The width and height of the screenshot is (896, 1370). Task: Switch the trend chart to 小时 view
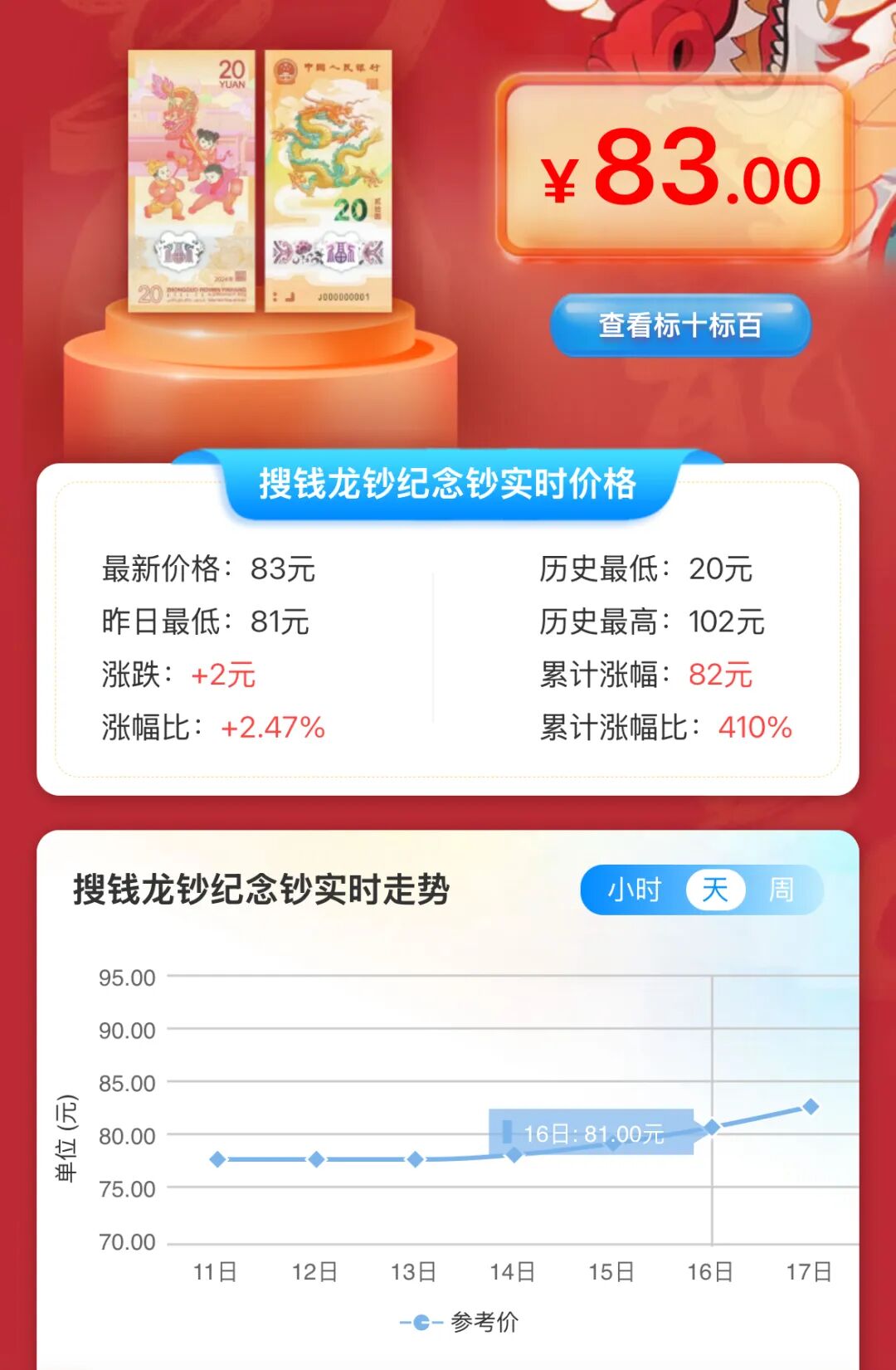634,890
